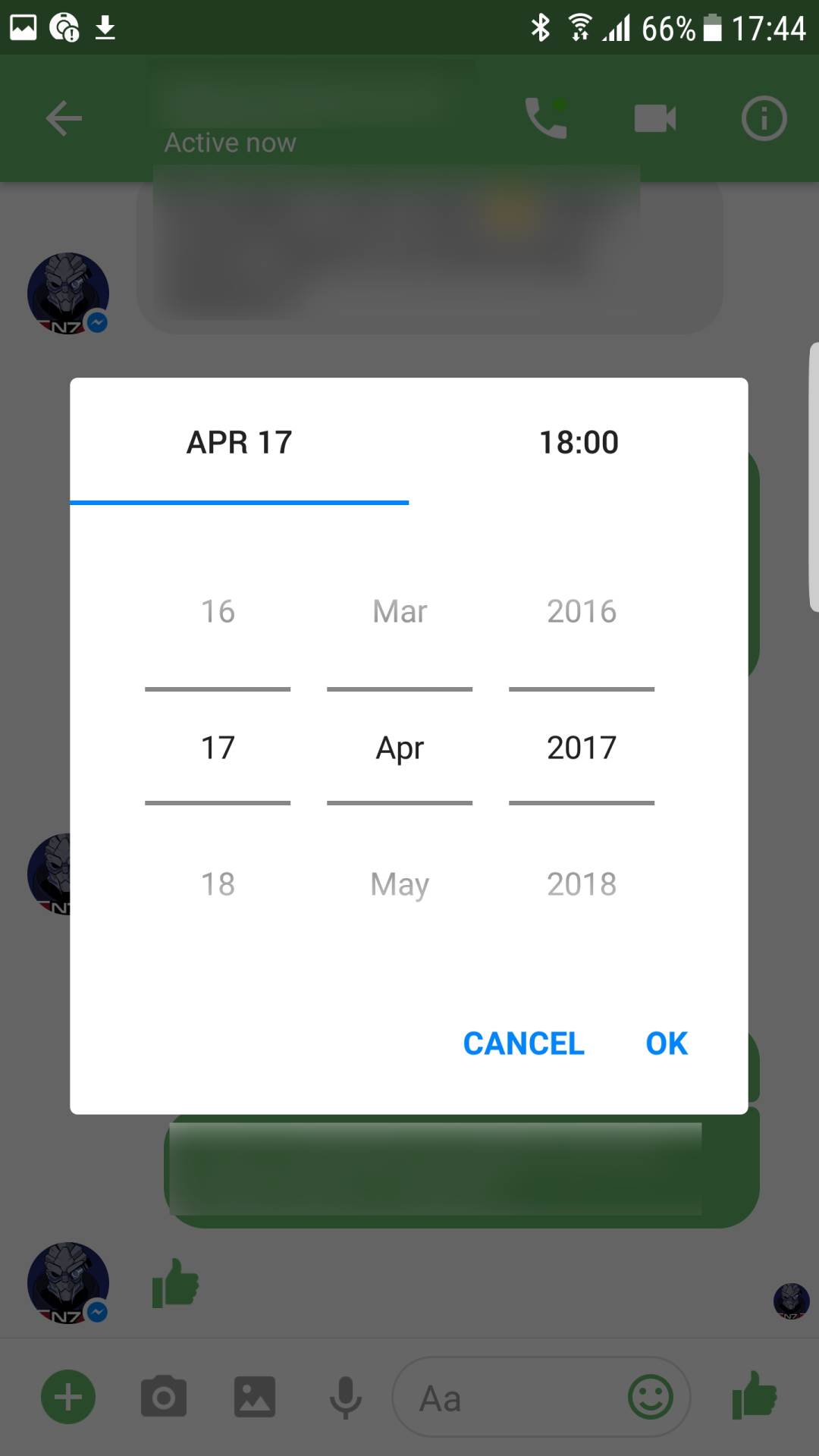Select May in the month picker

[x=400, y=884]
